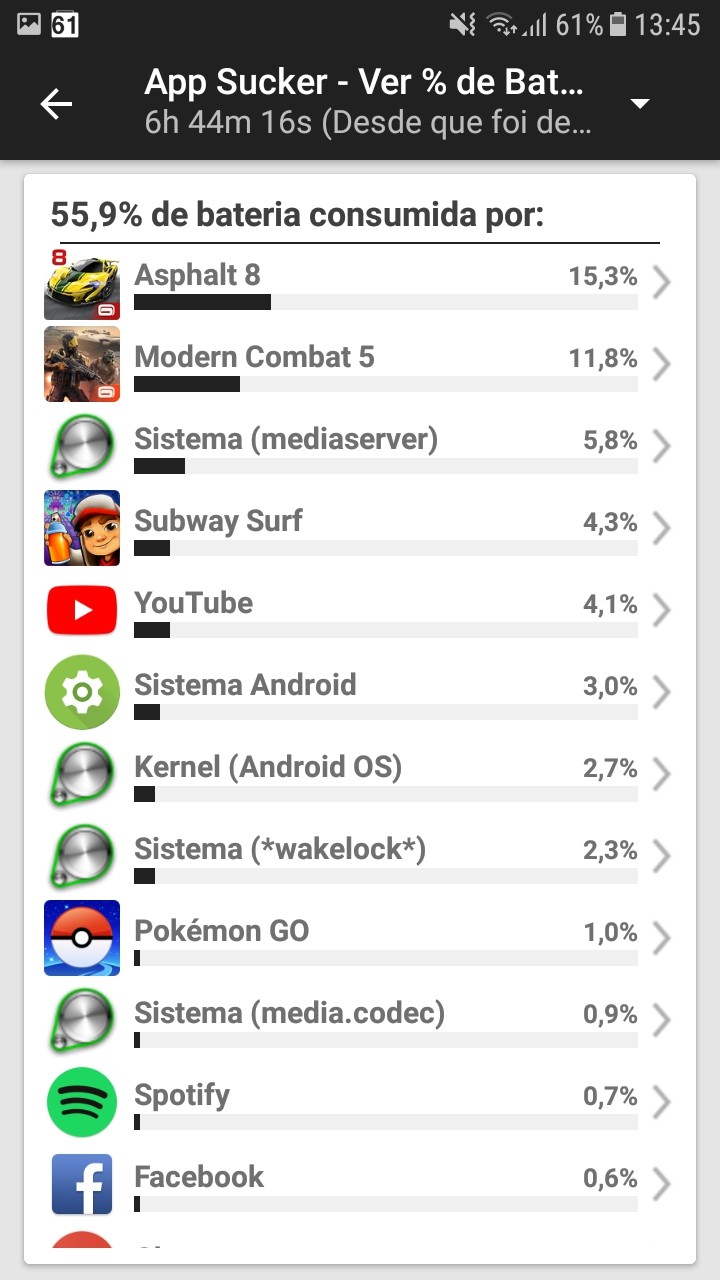Viewport: 720px width, 1280px height.
Task: Open YouTube battery consumption details
Action: [x=360, y=612]
